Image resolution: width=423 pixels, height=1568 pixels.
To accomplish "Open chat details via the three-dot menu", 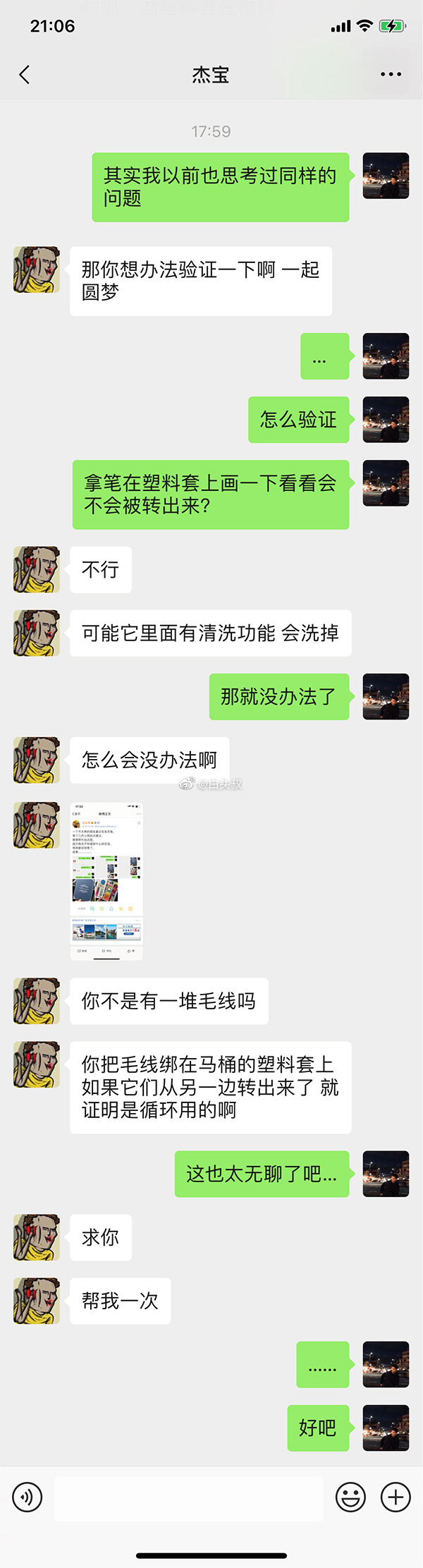I will pyautogui.click(x=391, y=75).
